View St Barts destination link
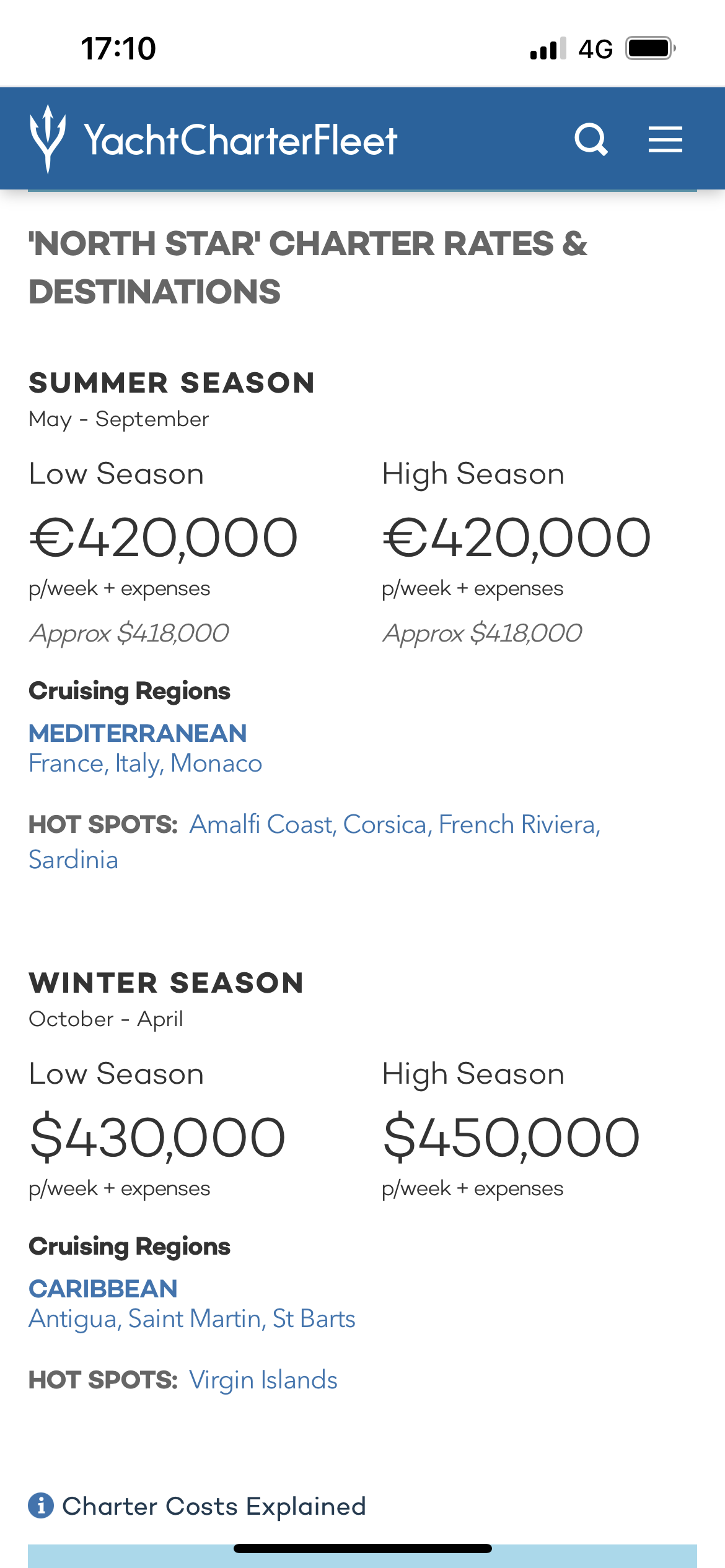 (314, 1319)
